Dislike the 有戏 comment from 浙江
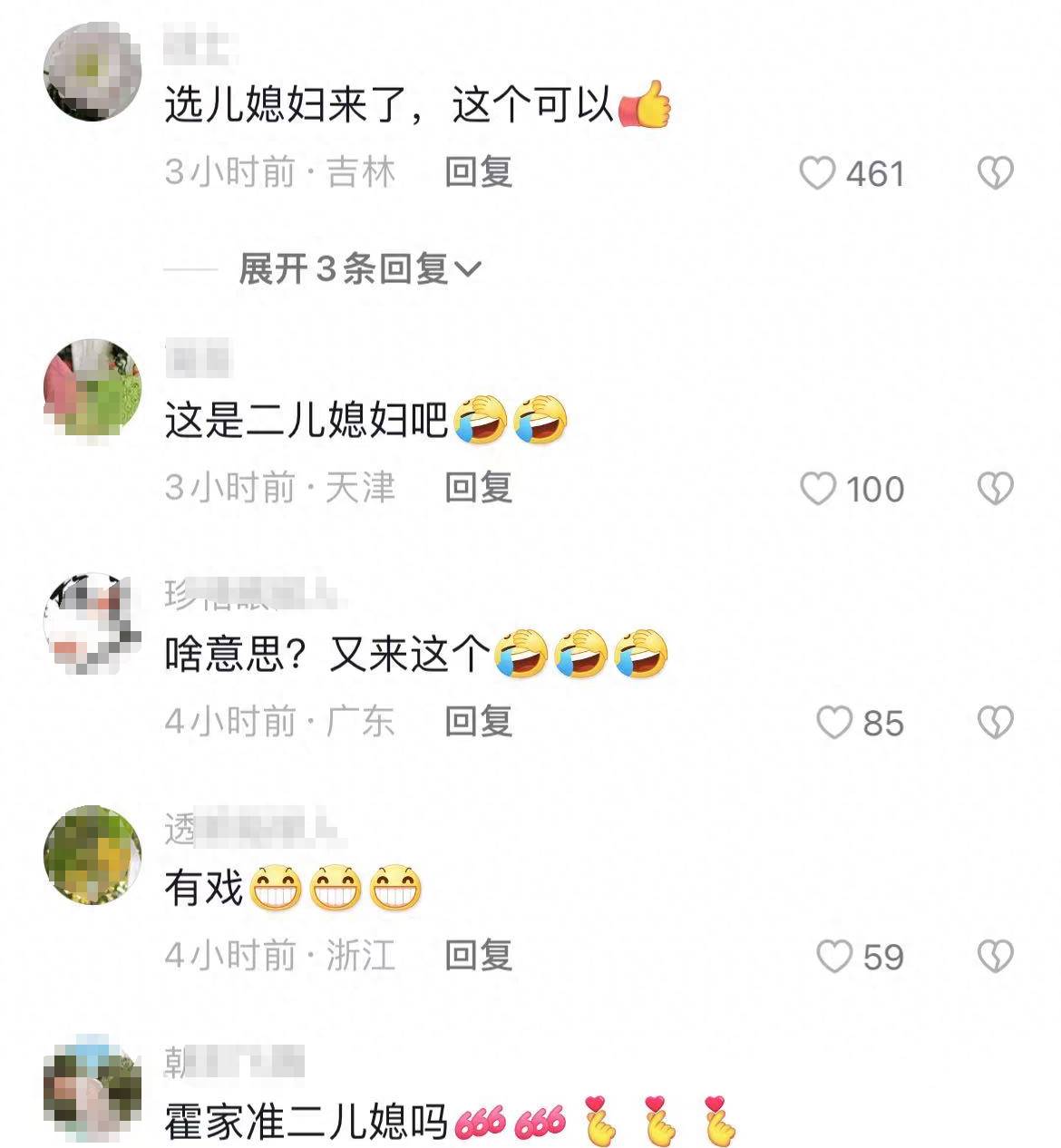1061x1148 pixels. [x=995, y=956]
